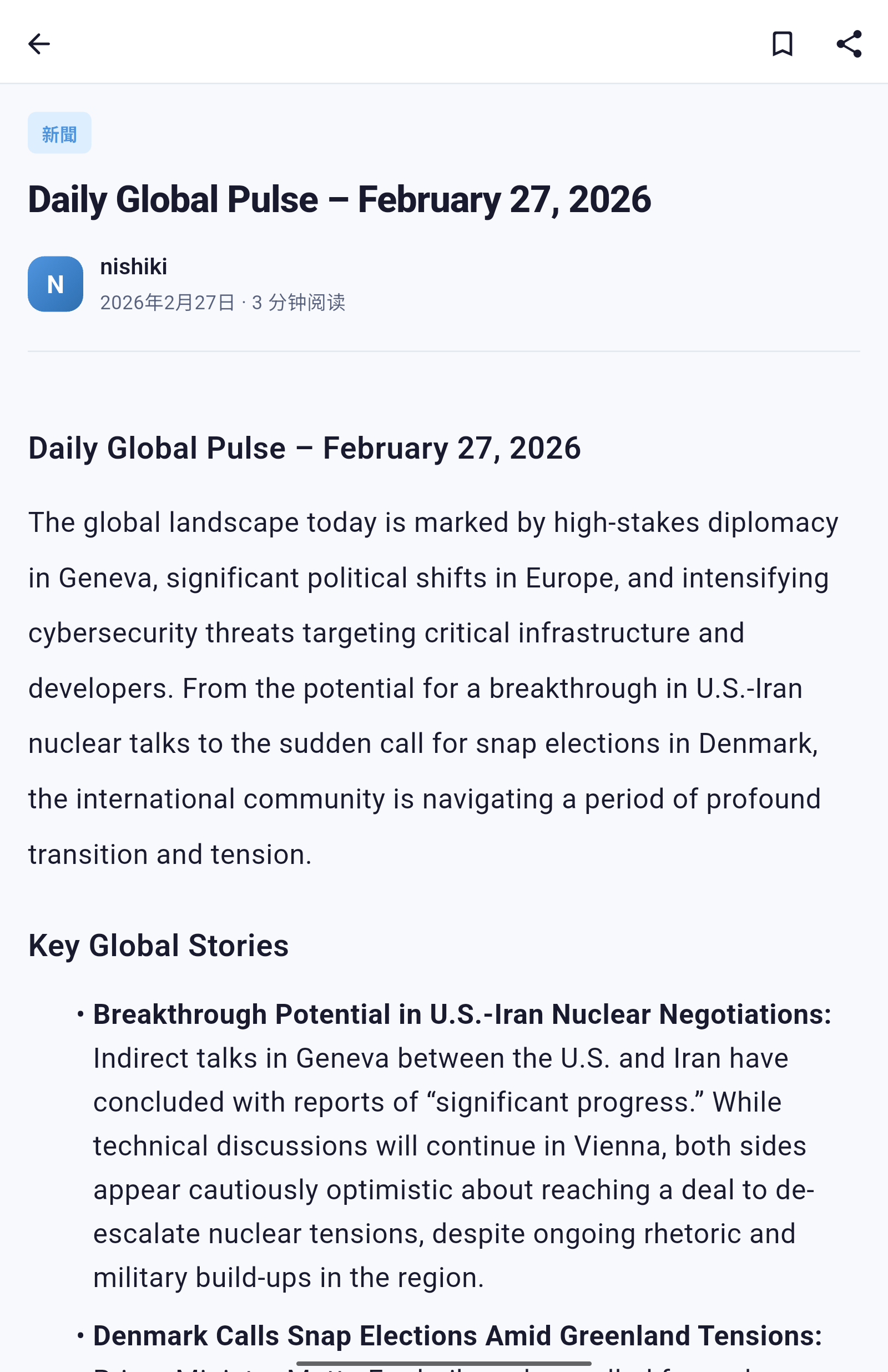Open author nishiki's profile avatar
Screen dimensions: 888x1372
[x=56, y=284]
